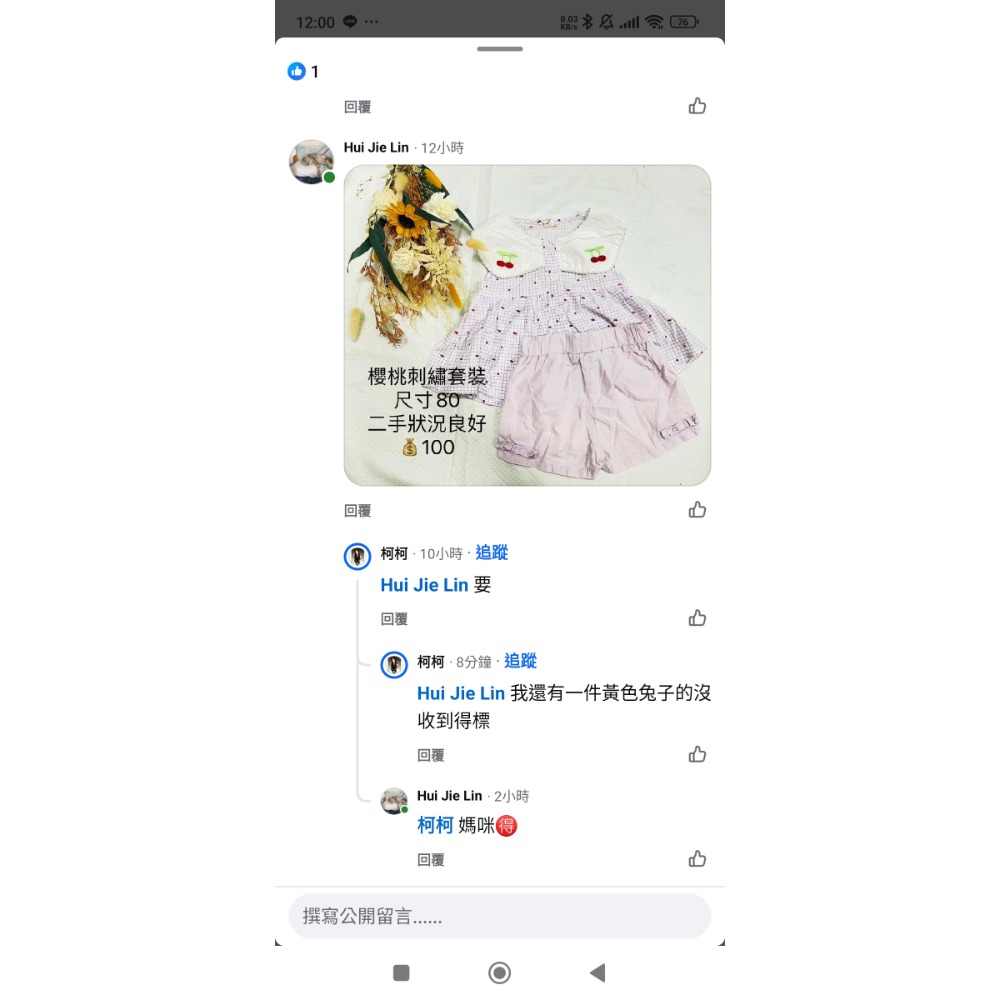
Task: Reply to Hui Jie Lin's 媽咪 comment
Action: pyautogui.click(x=431, y=859)
